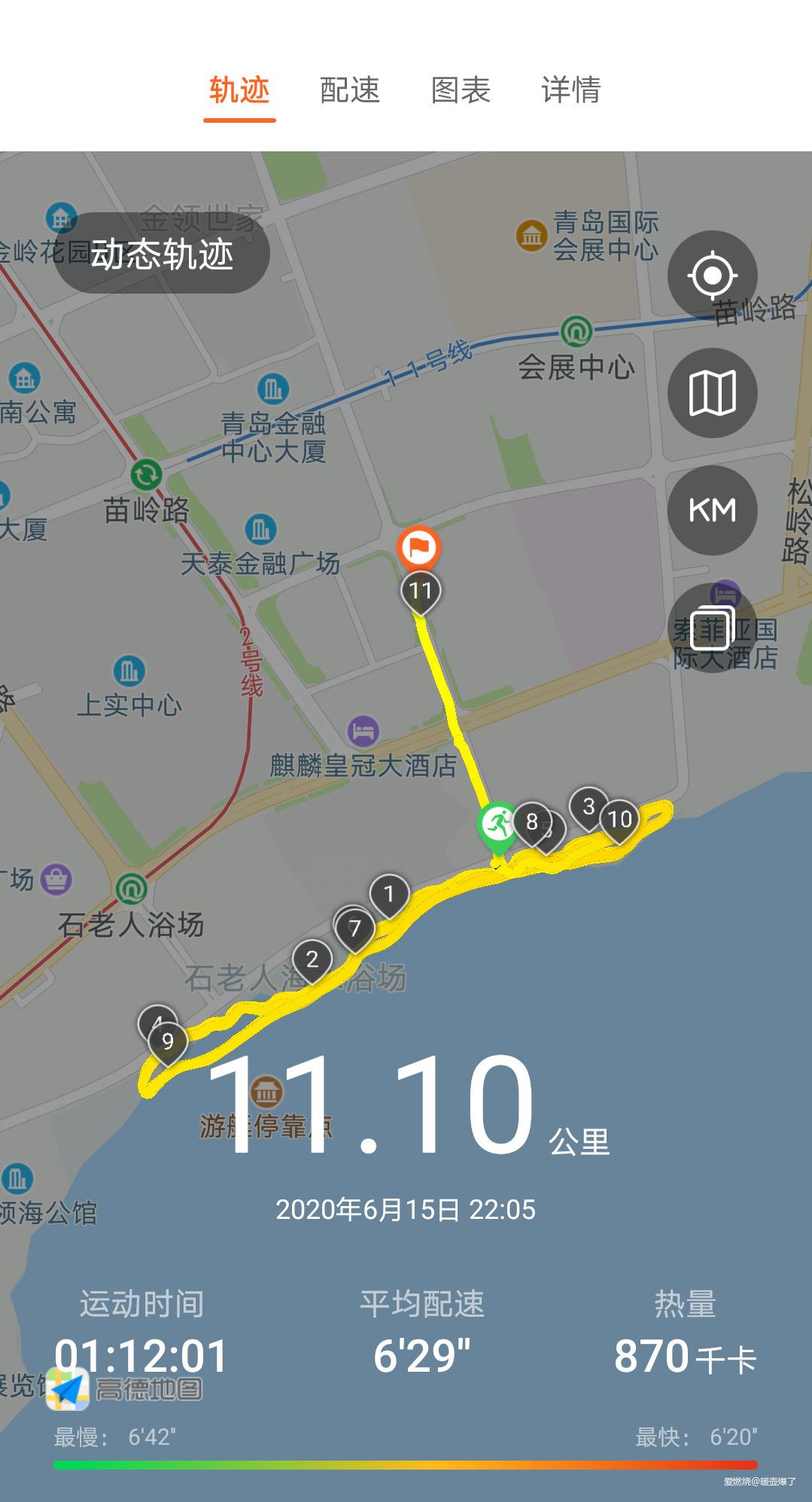
Task: Click the screenshot share icon below KM
Action: pyautogui.click(x=711, y=628)
